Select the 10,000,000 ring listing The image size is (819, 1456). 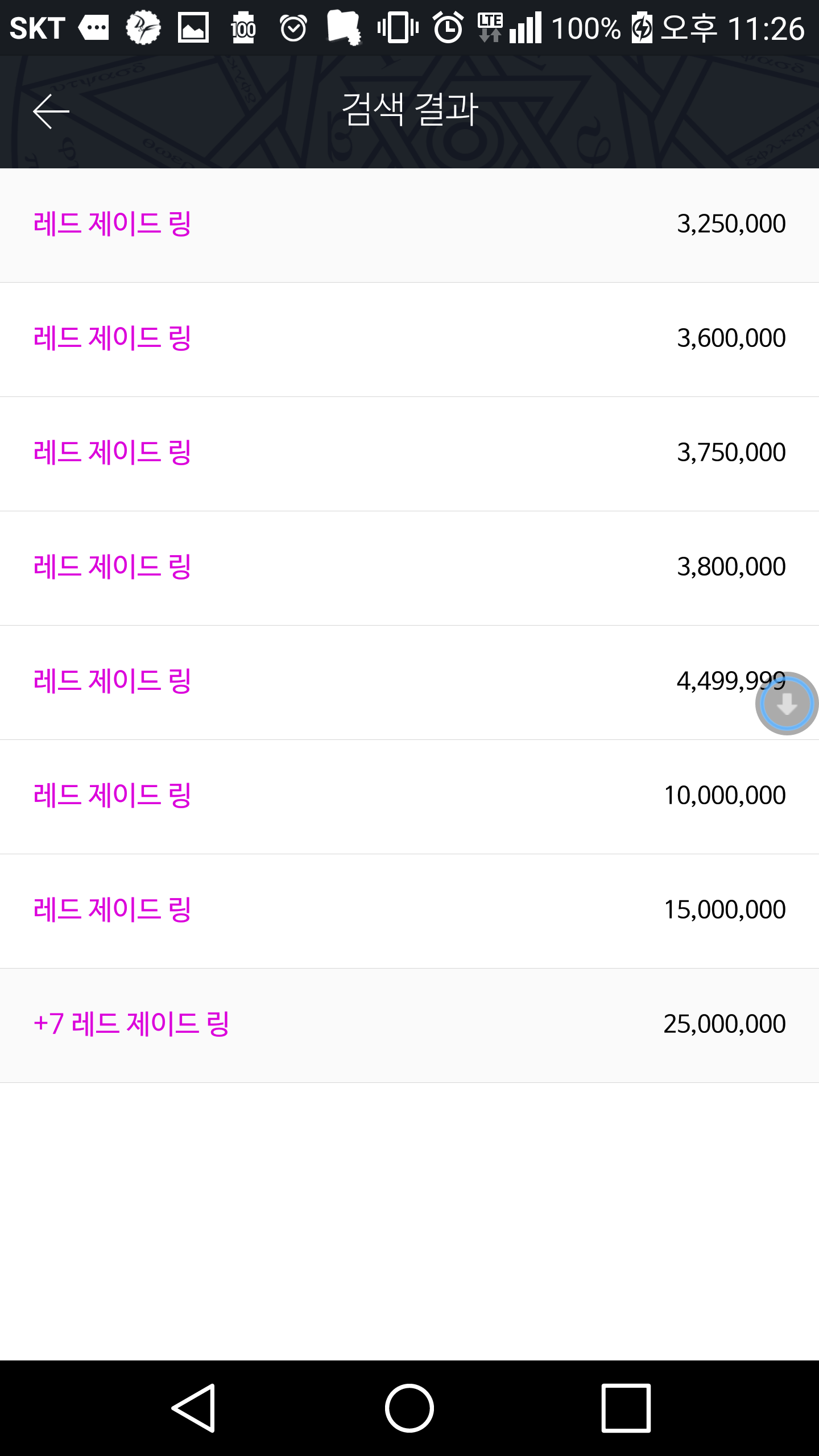point(409,797)
